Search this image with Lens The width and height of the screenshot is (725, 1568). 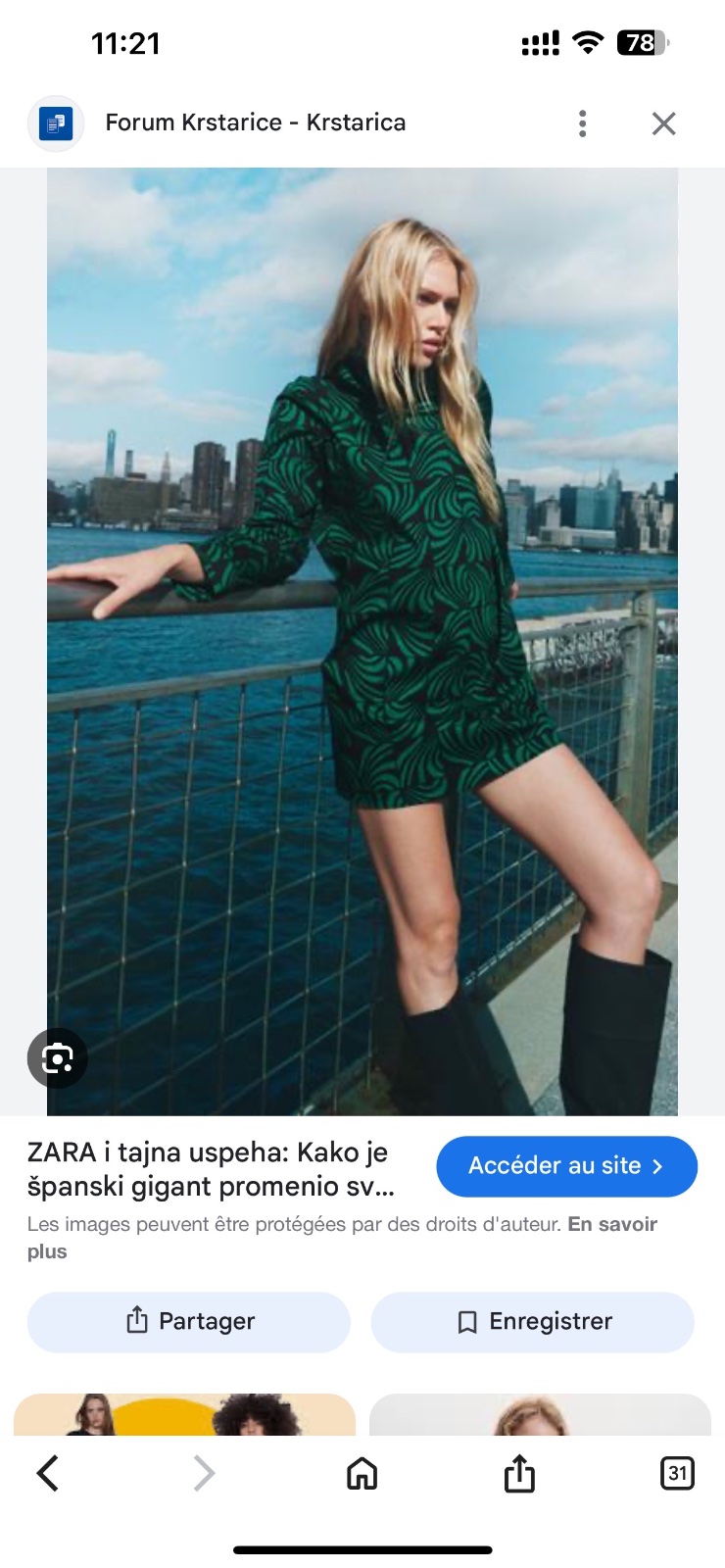pyautogui.click(x=58, y=1058)
